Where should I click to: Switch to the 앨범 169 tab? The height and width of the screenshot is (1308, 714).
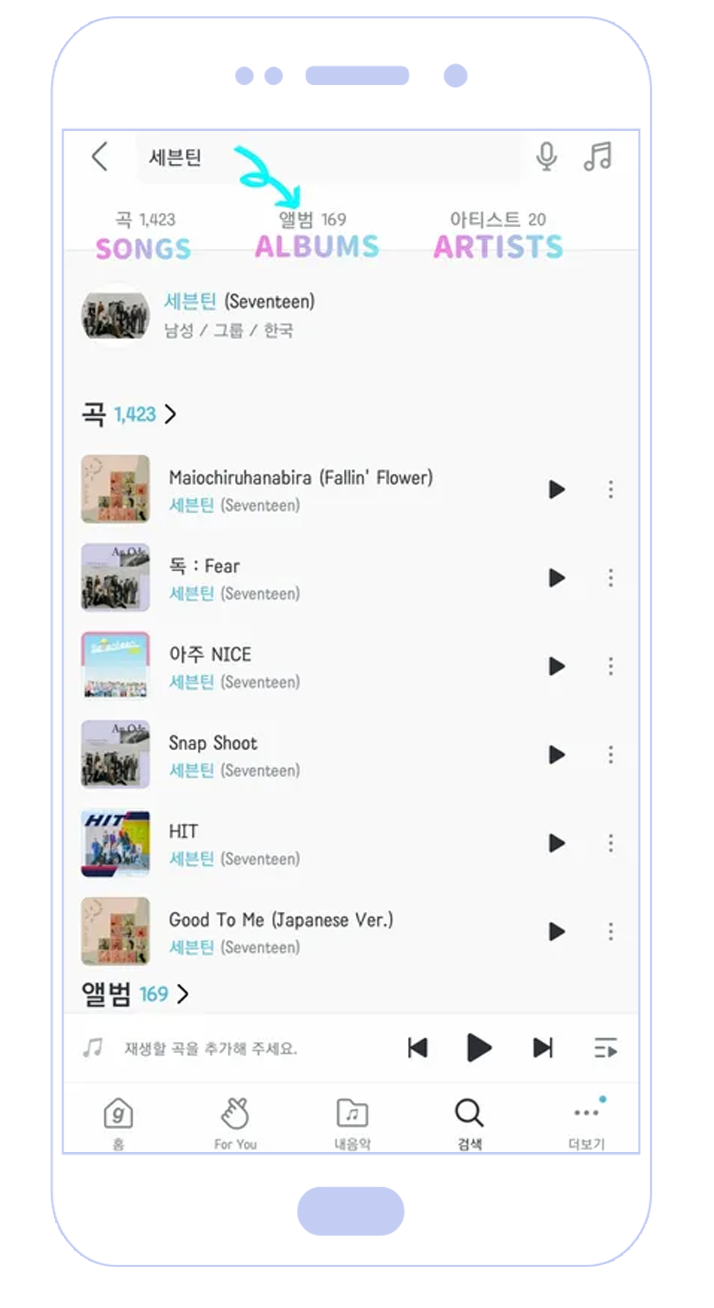tap(312, 219)
